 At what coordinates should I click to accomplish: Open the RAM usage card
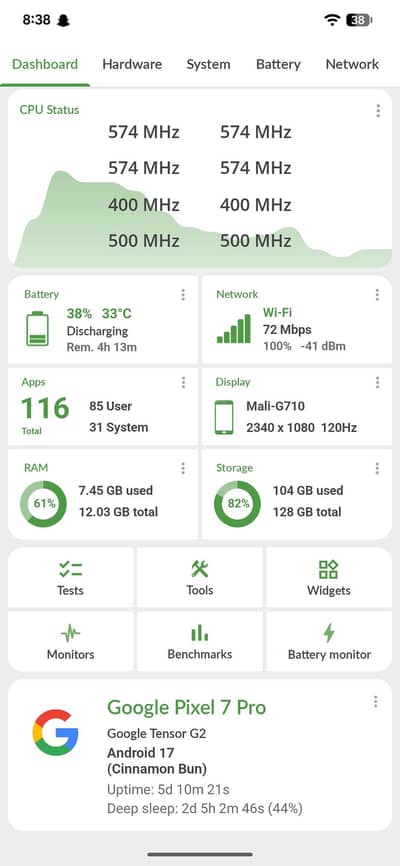pyautogui.click(x=103, y=494)
